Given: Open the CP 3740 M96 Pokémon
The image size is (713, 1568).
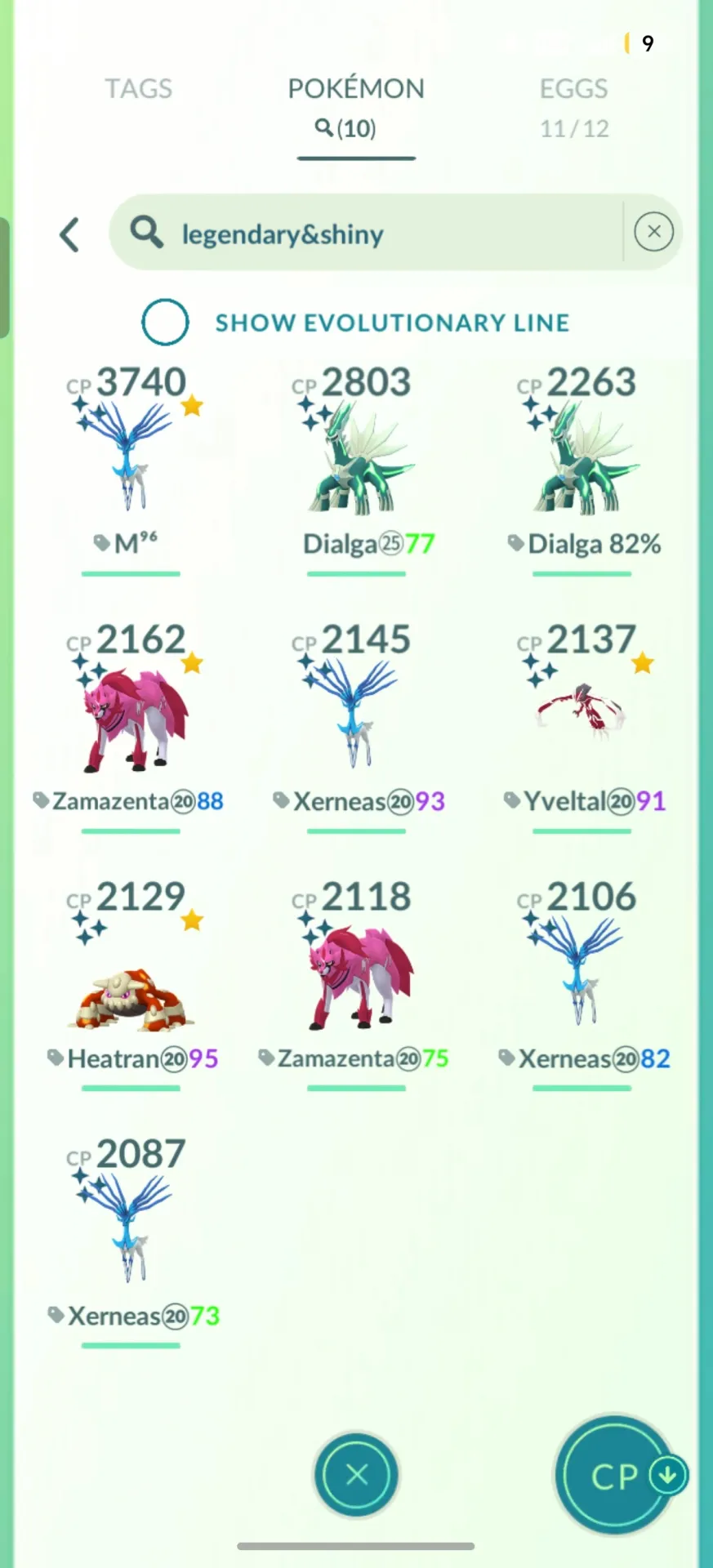Looking at the screenshot, I should click(131, 468).
